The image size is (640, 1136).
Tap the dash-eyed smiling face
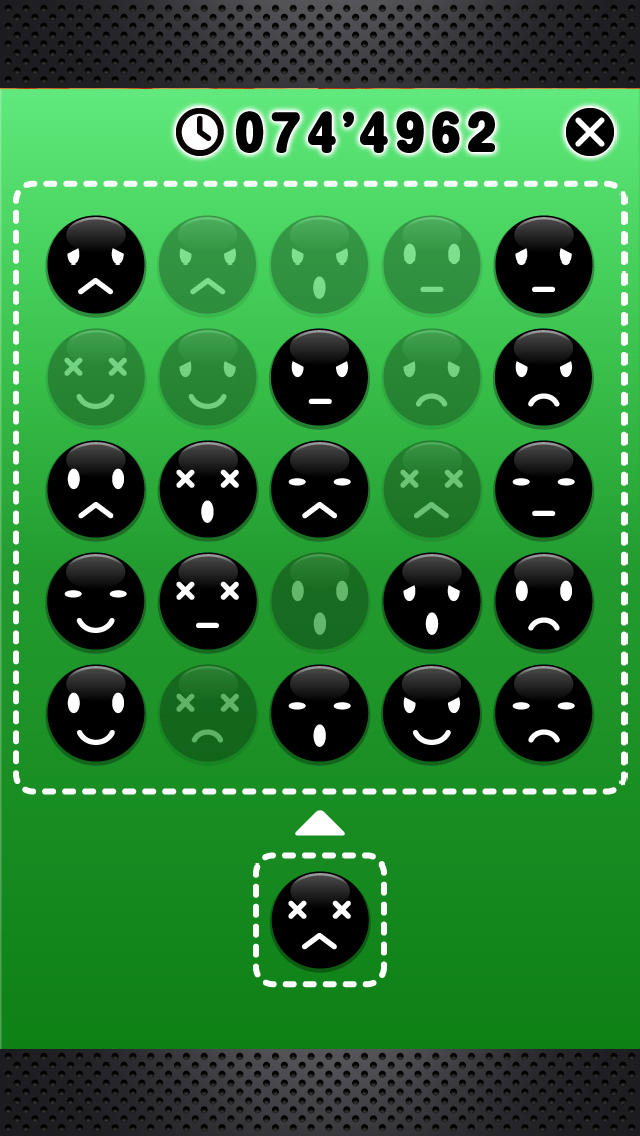96,601
